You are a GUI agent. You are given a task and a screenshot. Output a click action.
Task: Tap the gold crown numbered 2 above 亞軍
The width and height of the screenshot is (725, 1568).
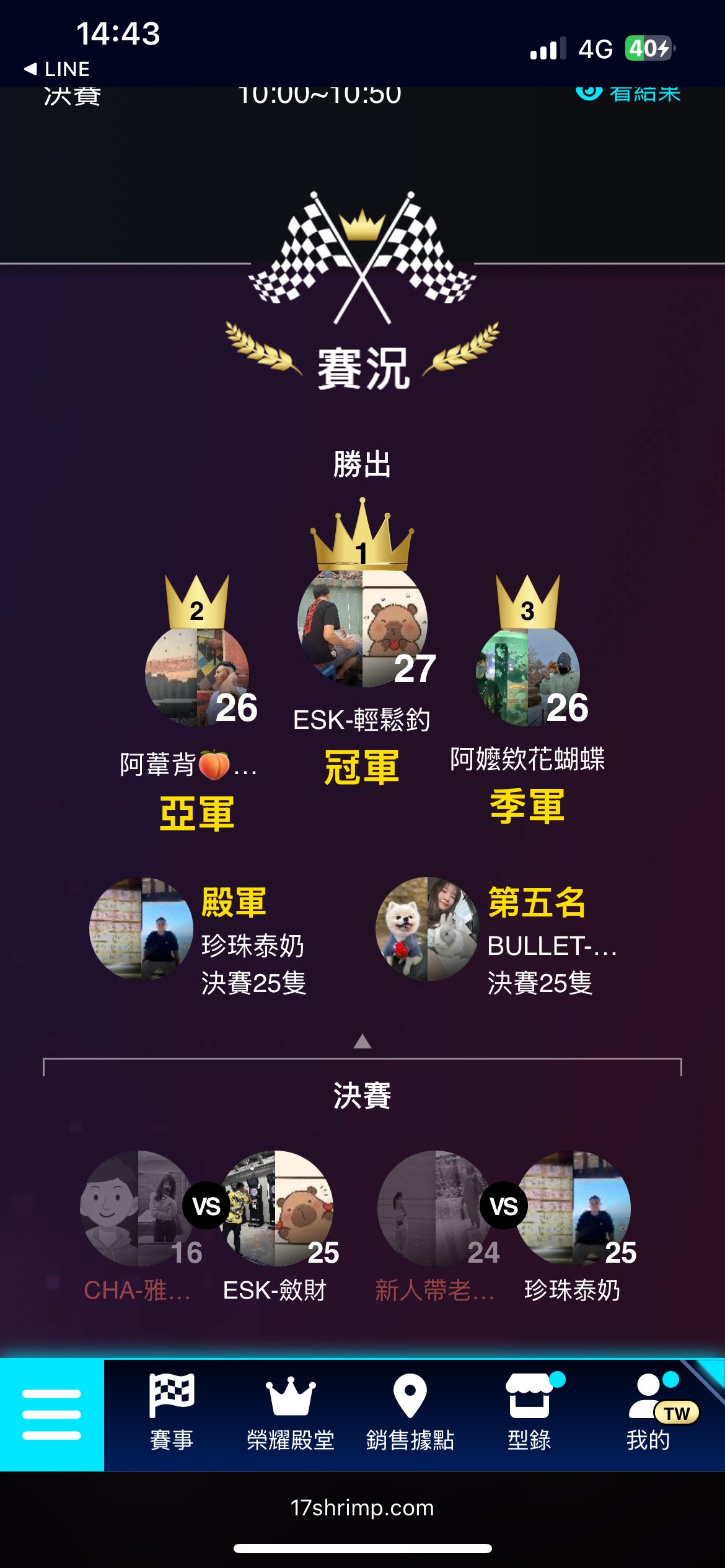click(x=196, y=610)
